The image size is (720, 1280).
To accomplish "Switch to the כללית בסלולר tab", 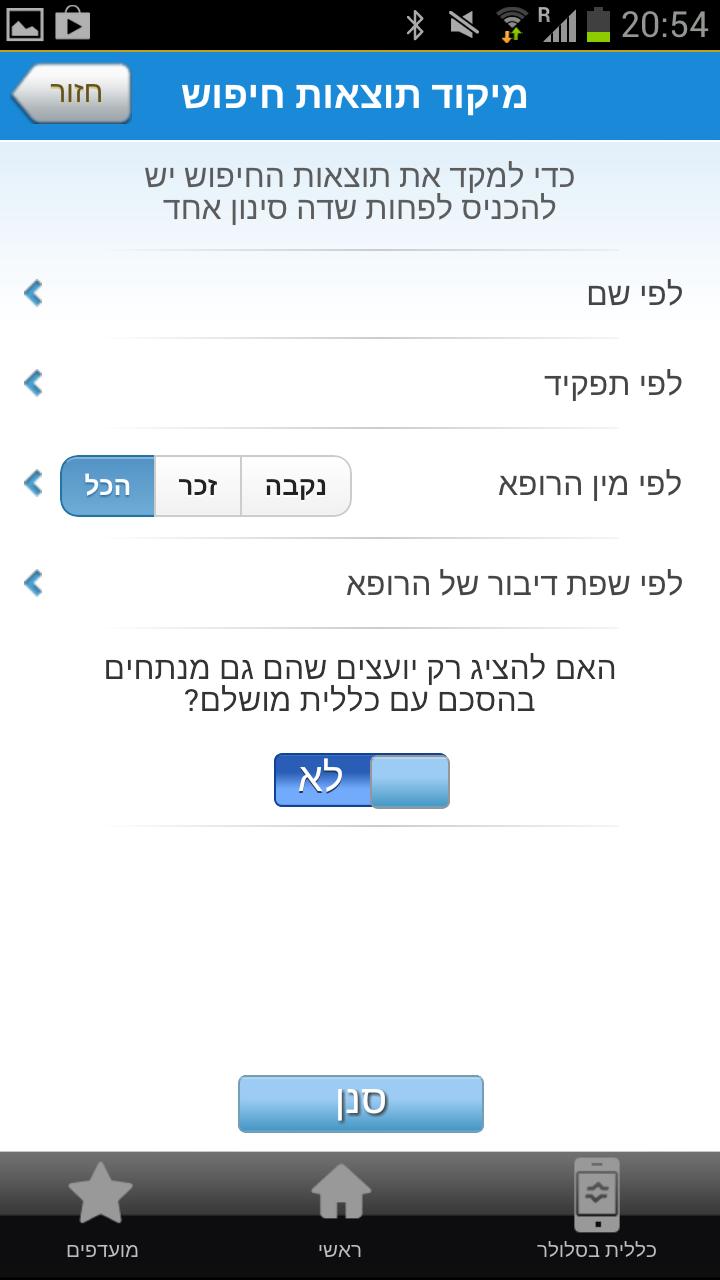I will click(x=596, y=1210).
